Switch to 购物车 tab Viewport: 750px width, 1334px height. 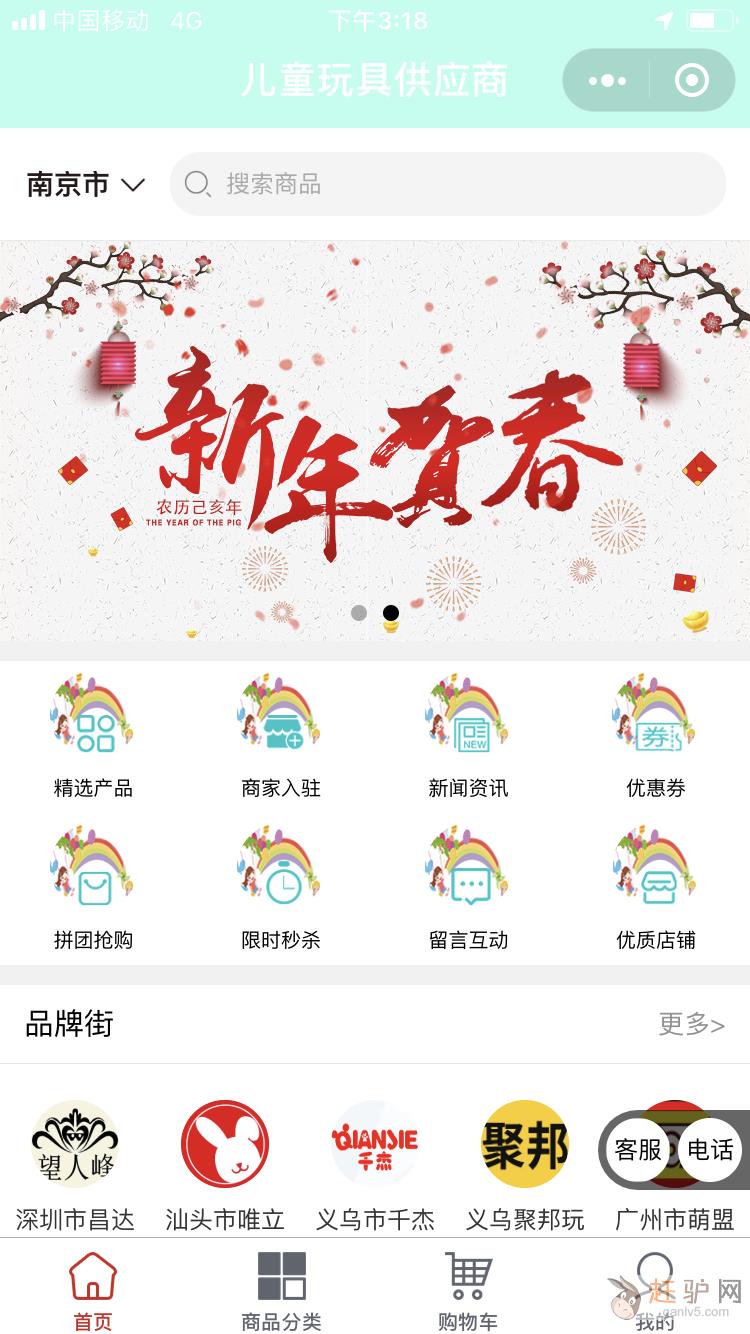coord(468,1290)
